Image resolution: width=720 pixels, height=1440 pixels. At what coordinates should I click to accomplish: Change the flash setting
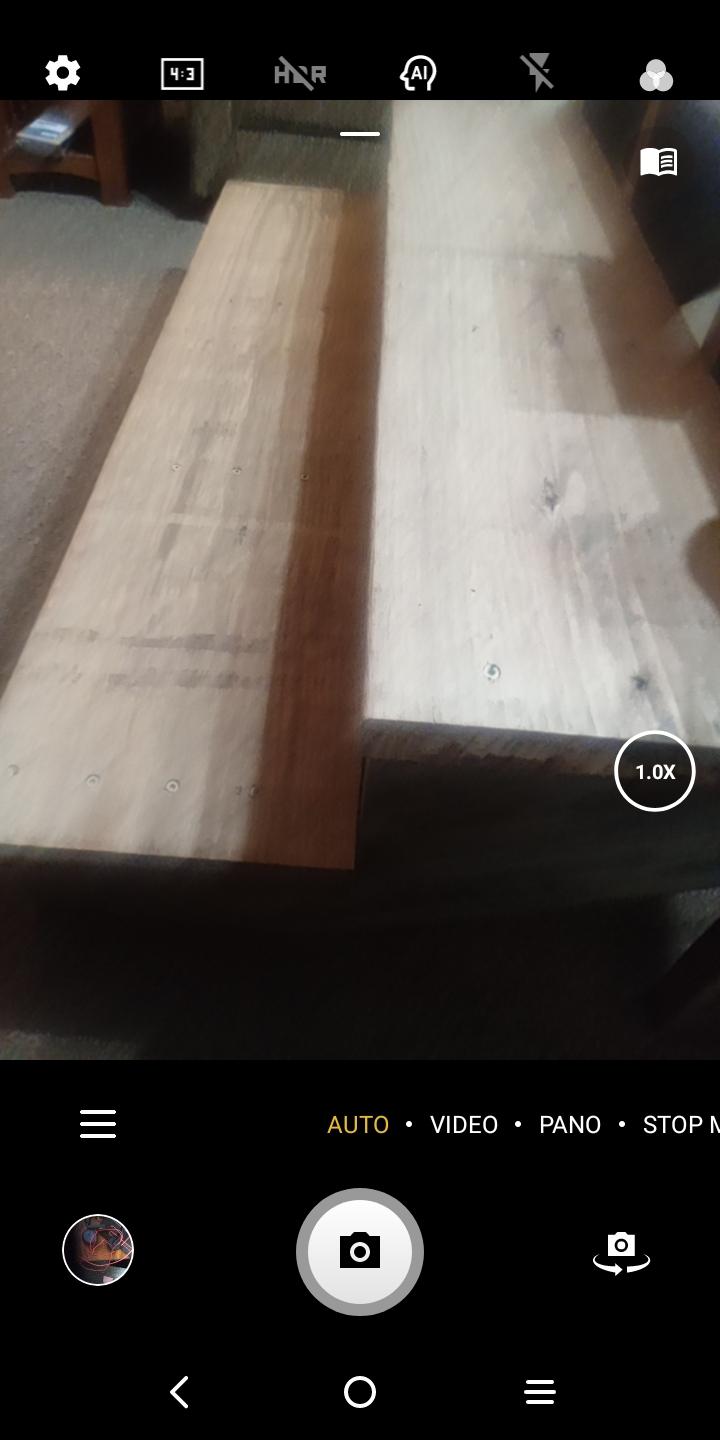point(537,73)
